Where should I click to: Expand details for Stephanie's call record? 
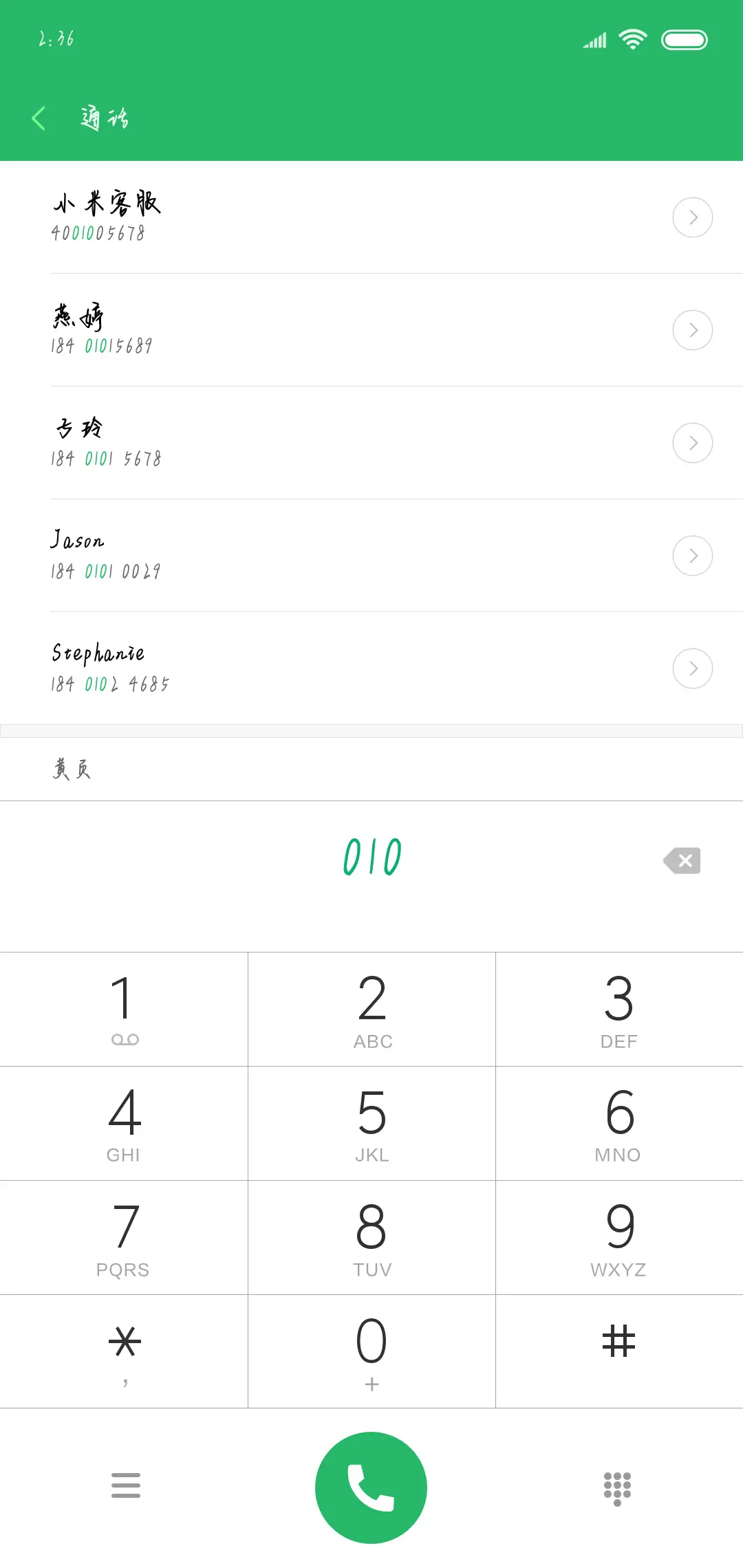click(692, 668)
